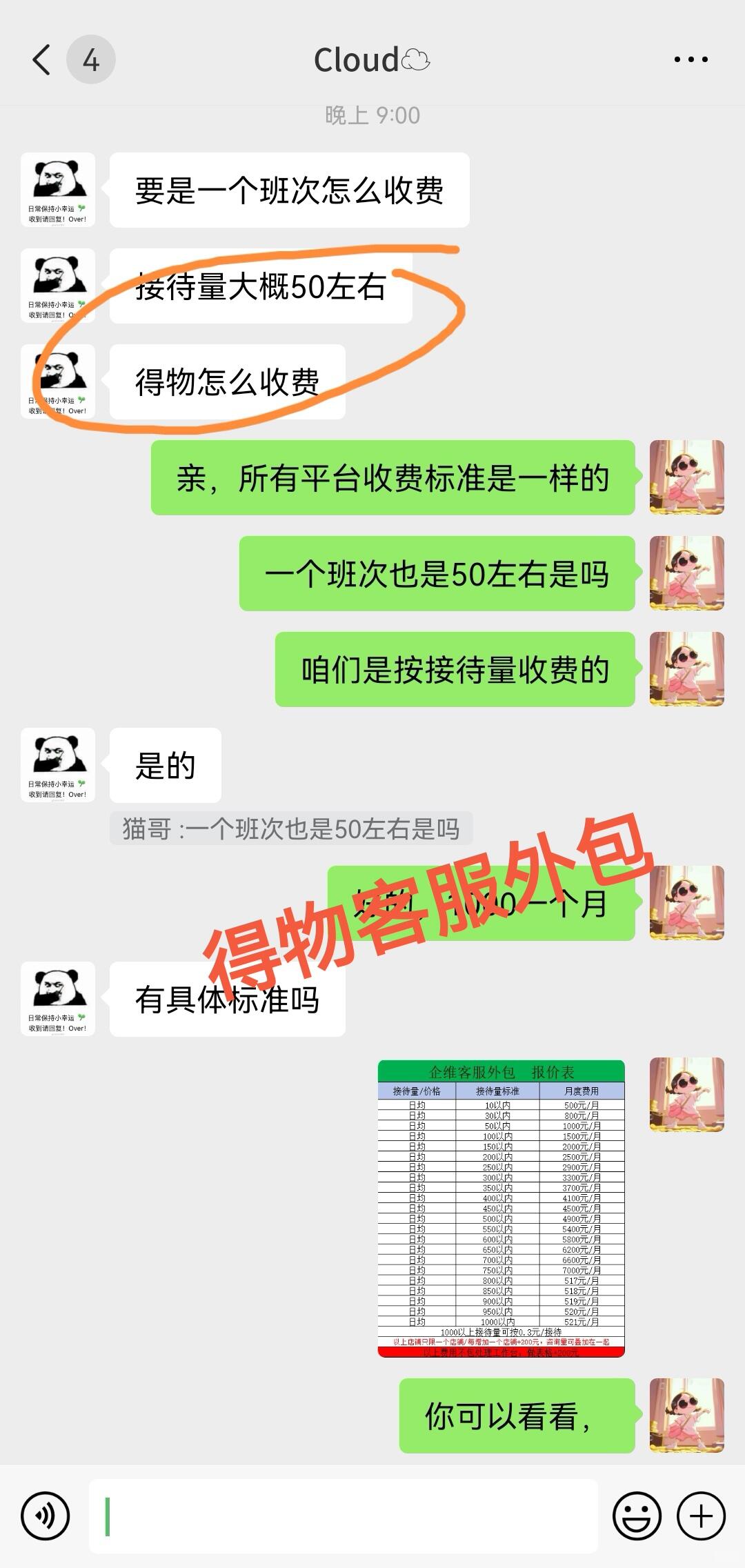Screen dimensions: 745x1568
Task: Open the plus attachment menu
Action: pos(701,1516)
